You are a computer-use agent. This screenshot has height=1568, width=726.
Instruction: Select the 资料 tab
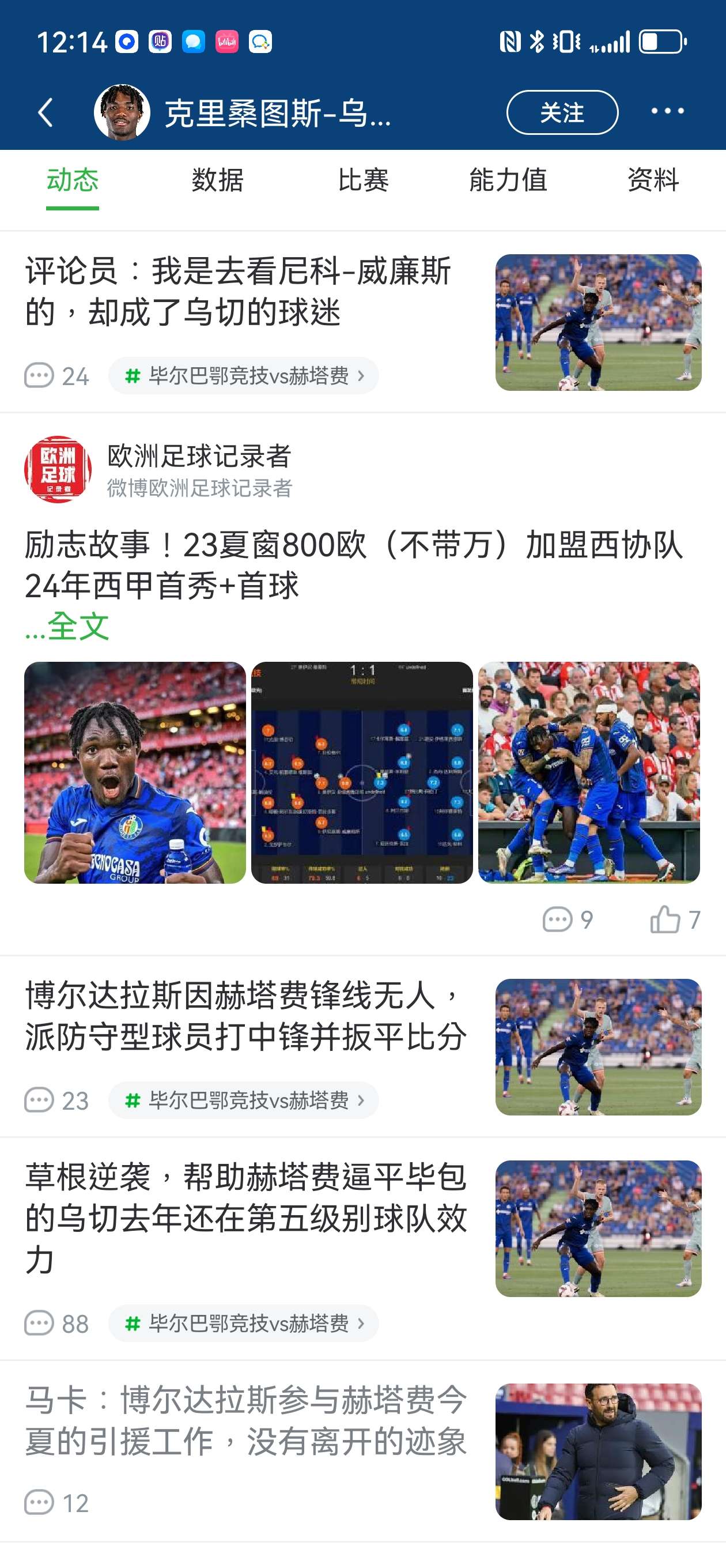coord(652,180)
